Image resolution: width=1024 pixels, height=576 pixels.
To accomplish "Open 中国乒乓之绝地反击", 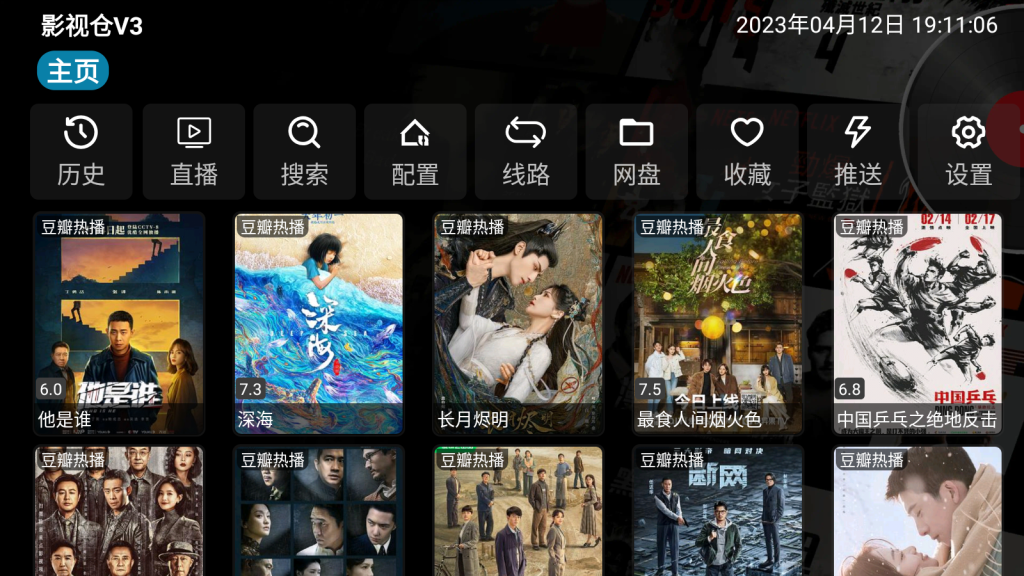I will coord(918,323).
